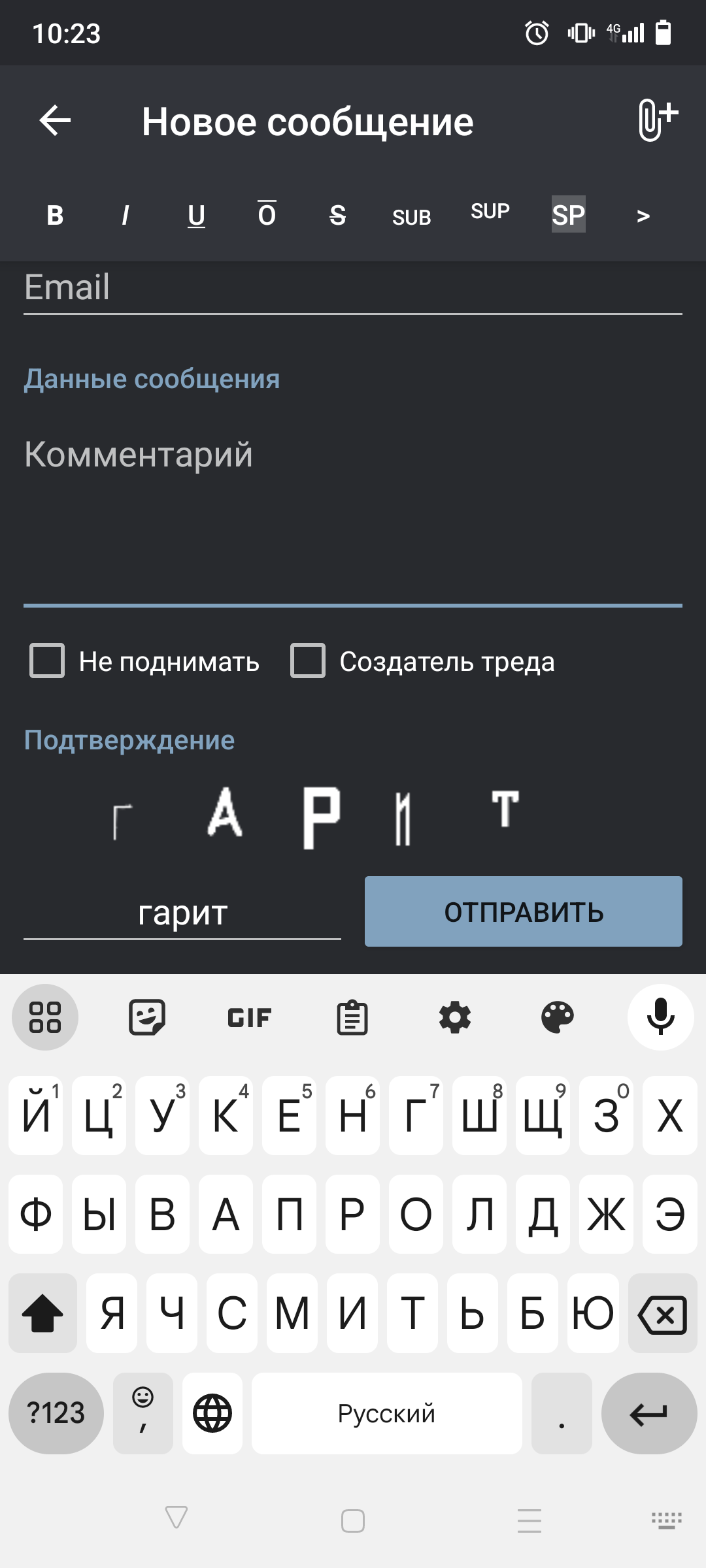Hit backspace on the keyboard
The image size is (706, 1568).
pyautogui.click(x=662, y=1313)
